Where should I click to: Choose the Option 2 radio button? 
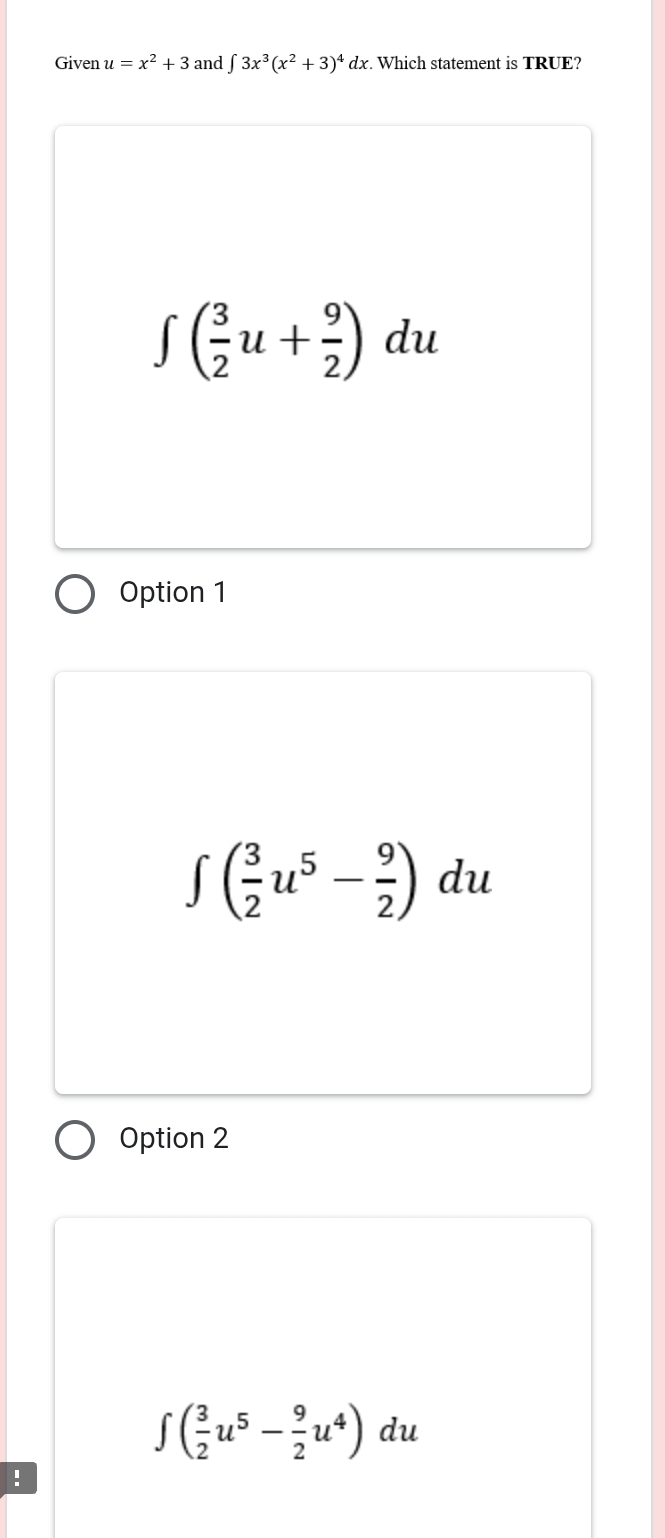[x=75, y=1139]
